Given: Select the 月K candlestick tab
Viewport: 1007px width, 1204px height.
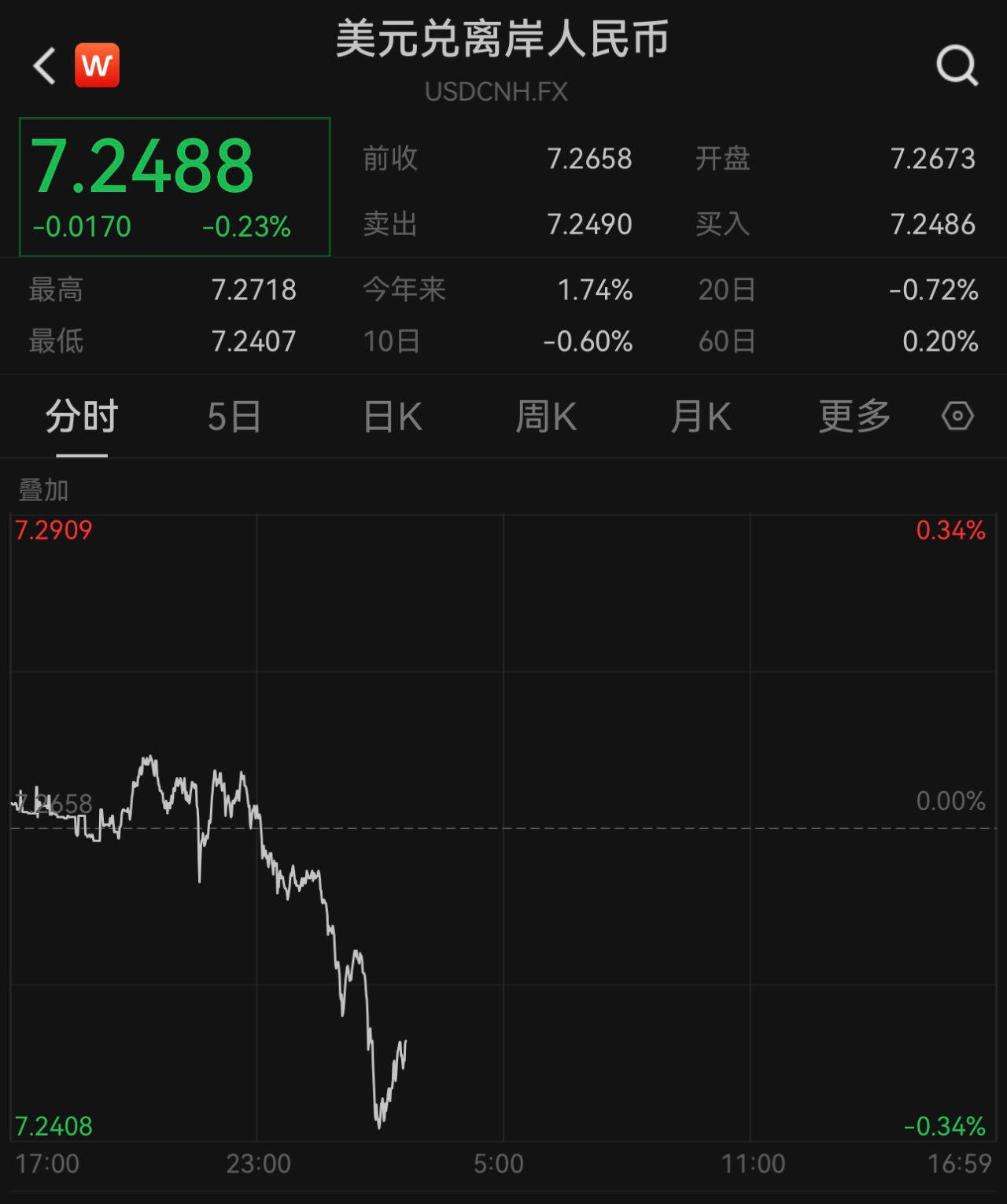Looking at the screenshot, I should tap(701, 416).
